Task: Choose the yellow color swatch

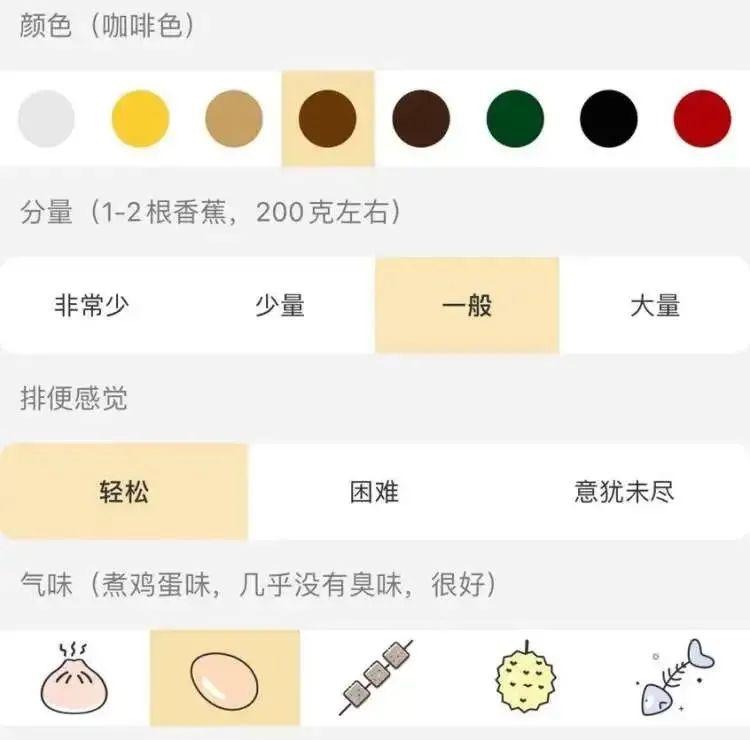Action: click(x=140, y=119)
